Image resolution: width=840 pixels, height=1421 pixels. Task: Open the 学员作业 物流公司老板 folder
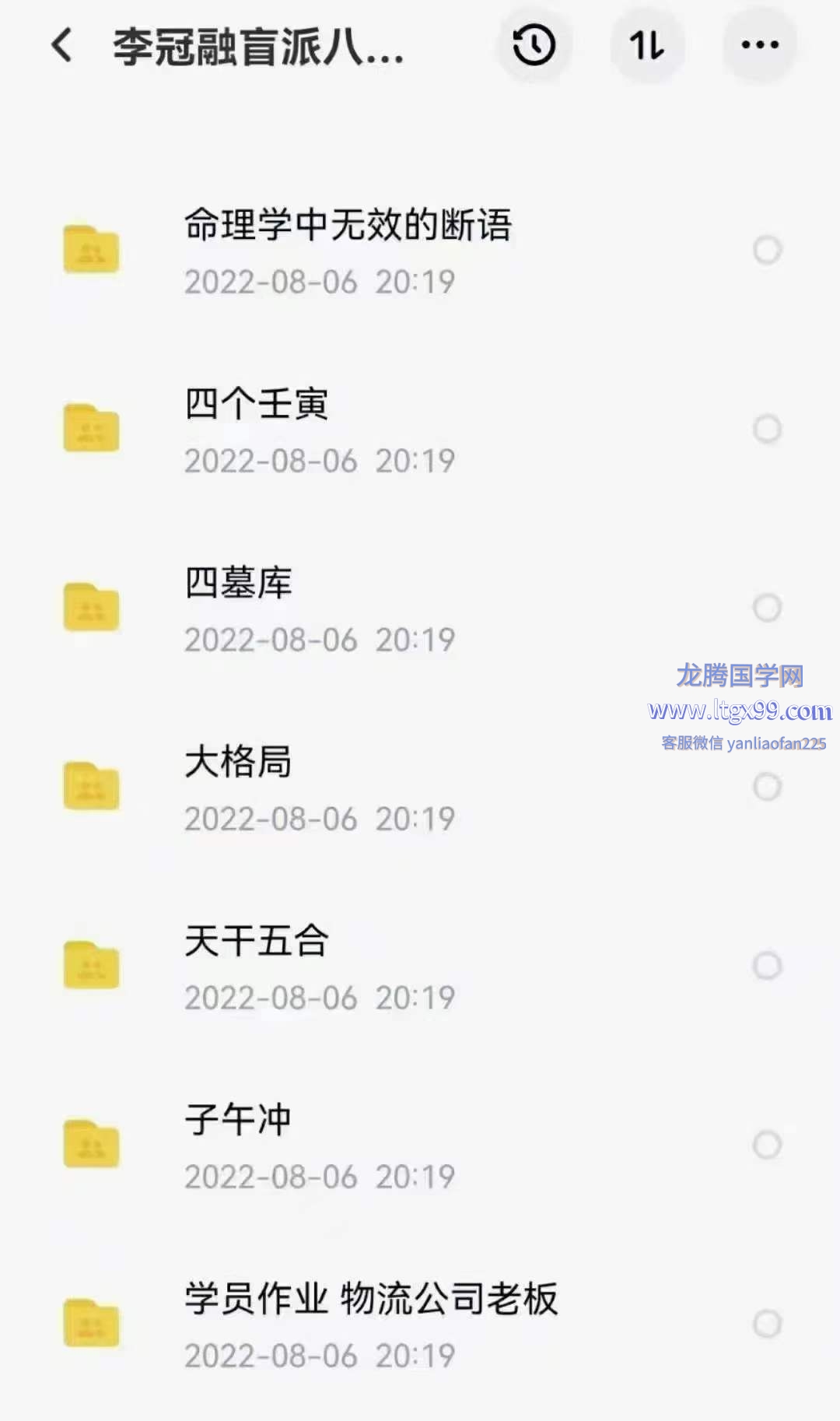(420, 1325)
